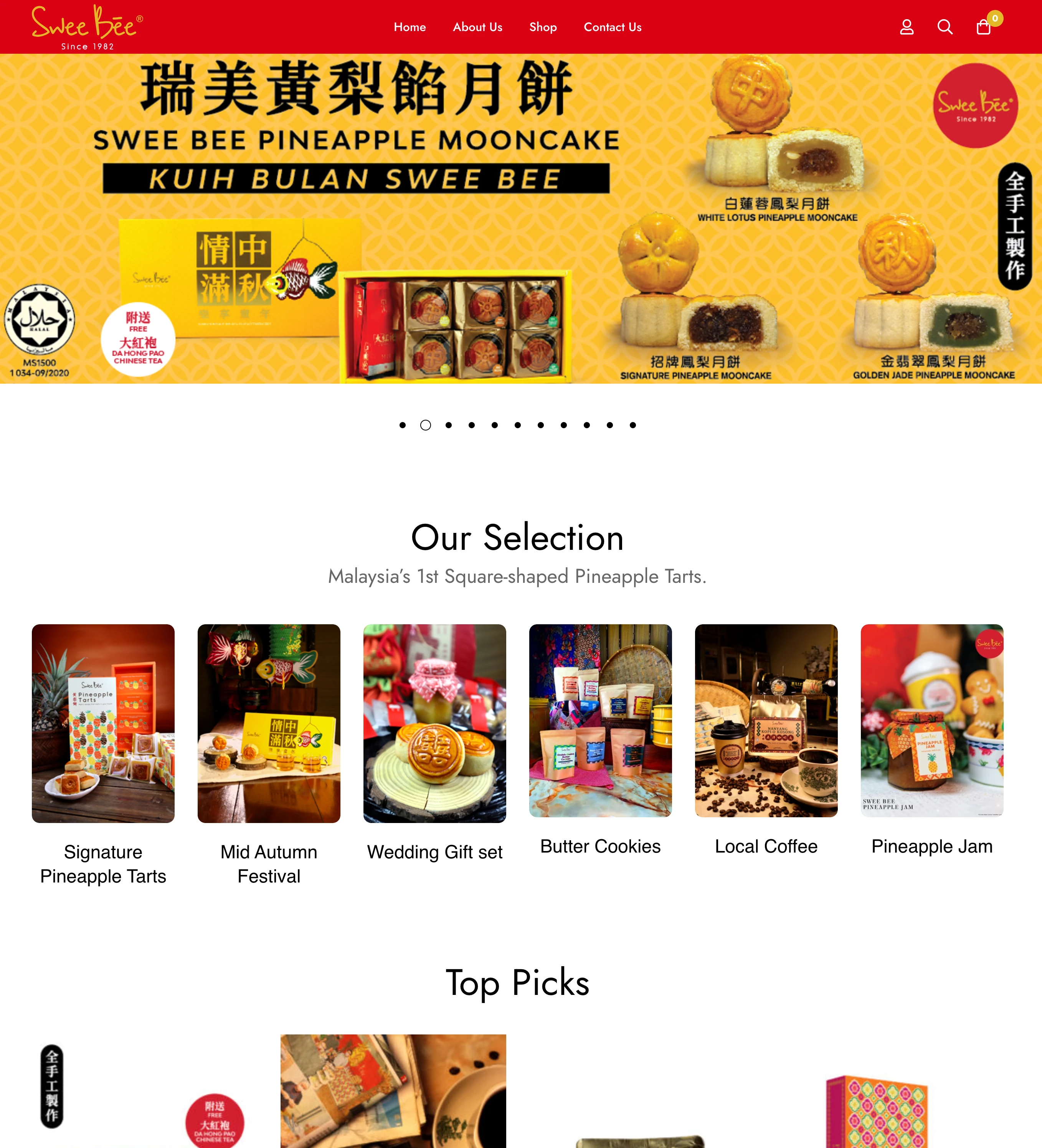
Task: Jump to the first banner slide dot
Action: pyautogui.click(x=402, y=425)
